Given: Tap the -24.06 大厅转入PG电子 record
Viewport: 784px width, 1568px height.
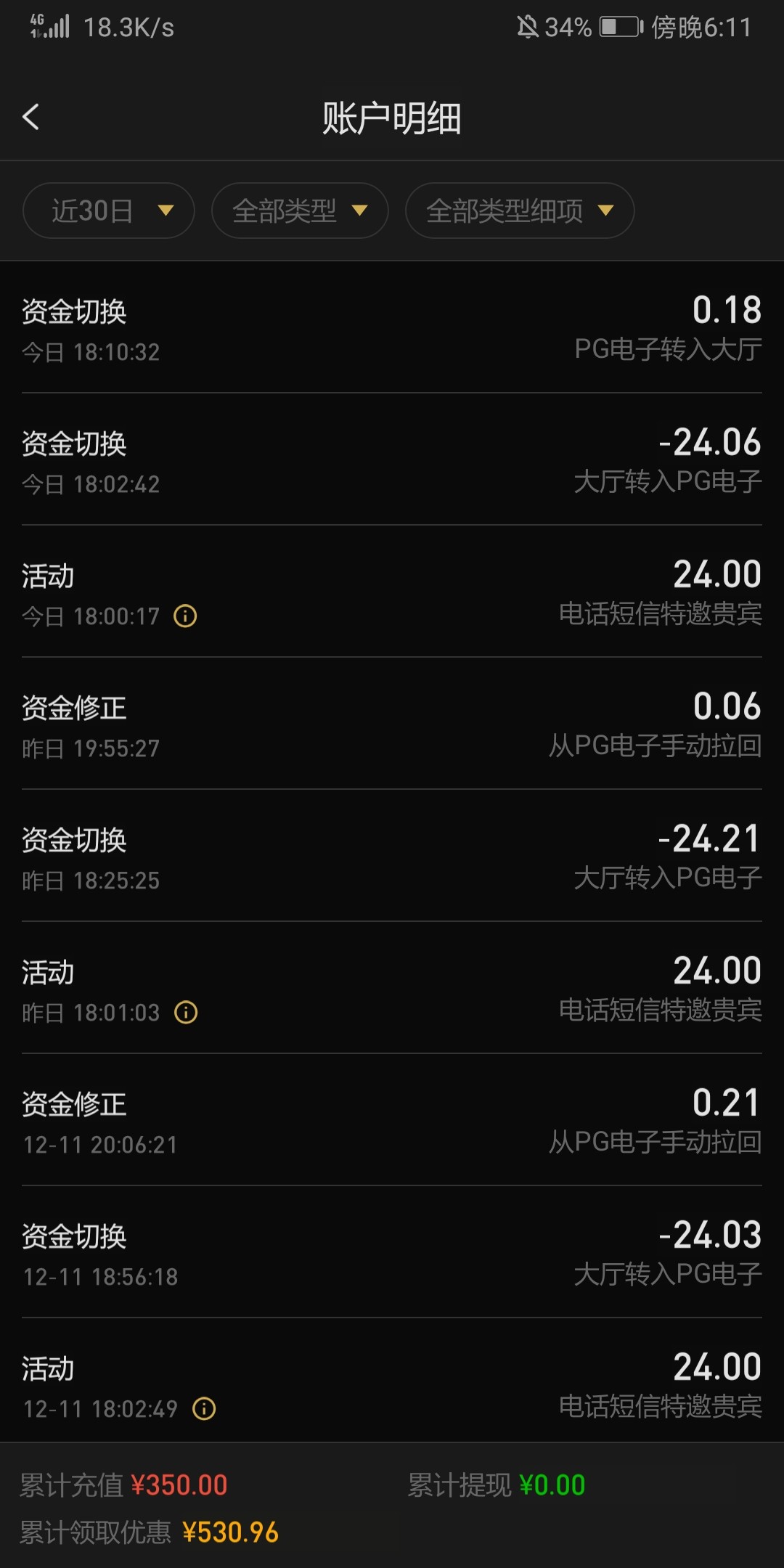Looking at the screenshot, I should tap(392, 461).
